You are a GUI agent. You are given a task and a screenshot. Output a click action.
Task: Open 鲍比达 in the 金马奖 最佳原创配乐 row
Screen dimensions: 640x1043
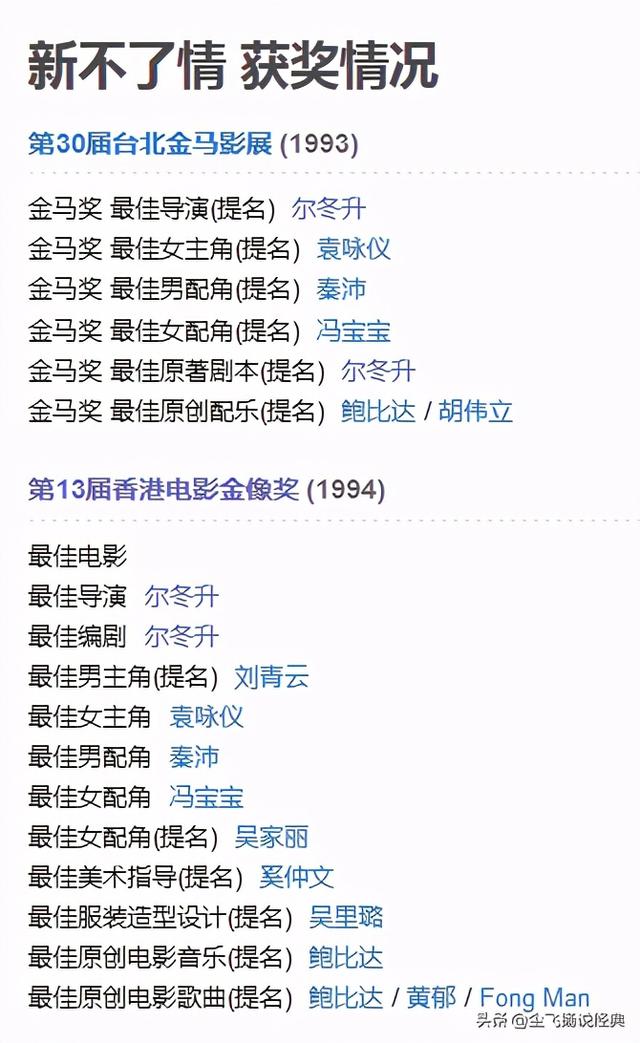[x=378, y=411]
